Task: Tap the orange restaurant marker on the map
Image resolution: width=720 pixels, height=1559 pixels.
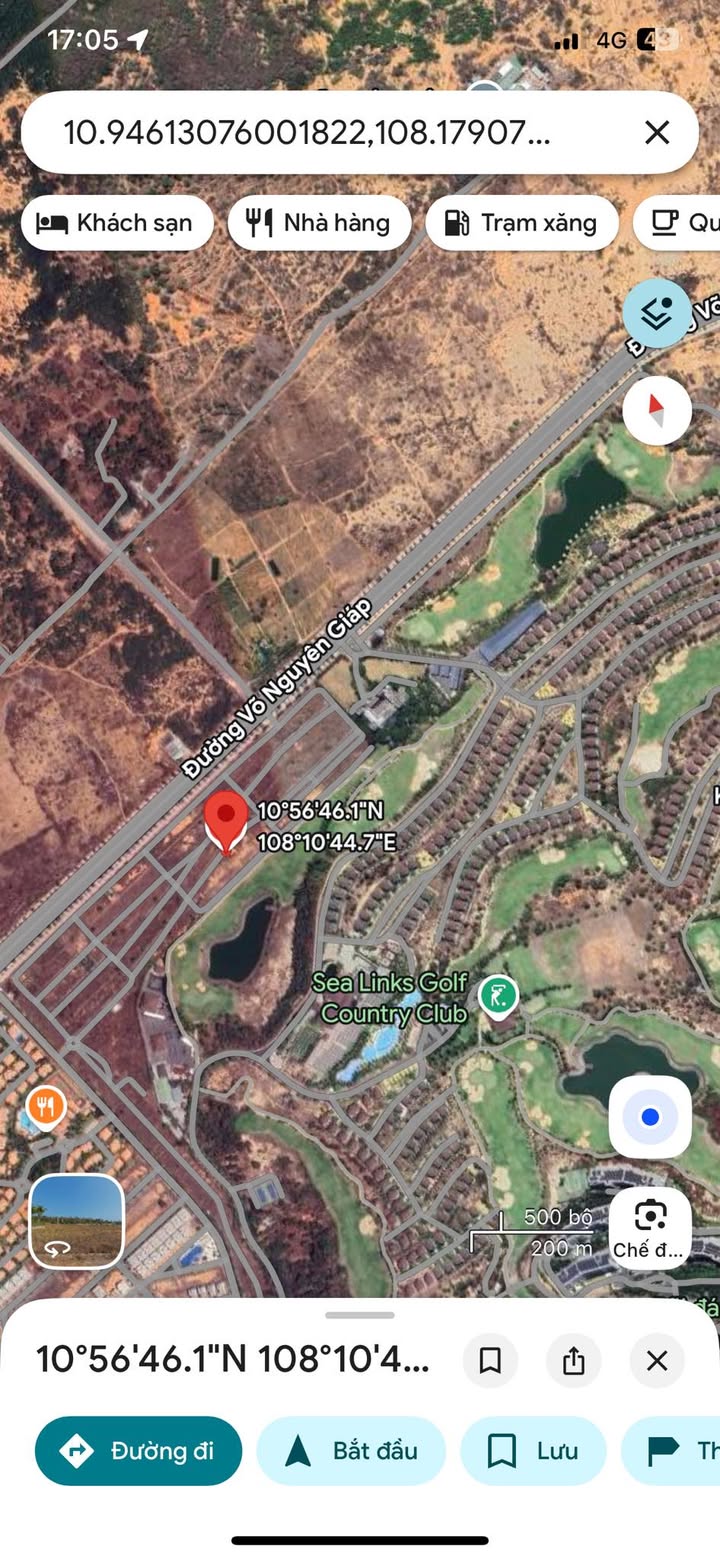Action: tap(46, 1106)
